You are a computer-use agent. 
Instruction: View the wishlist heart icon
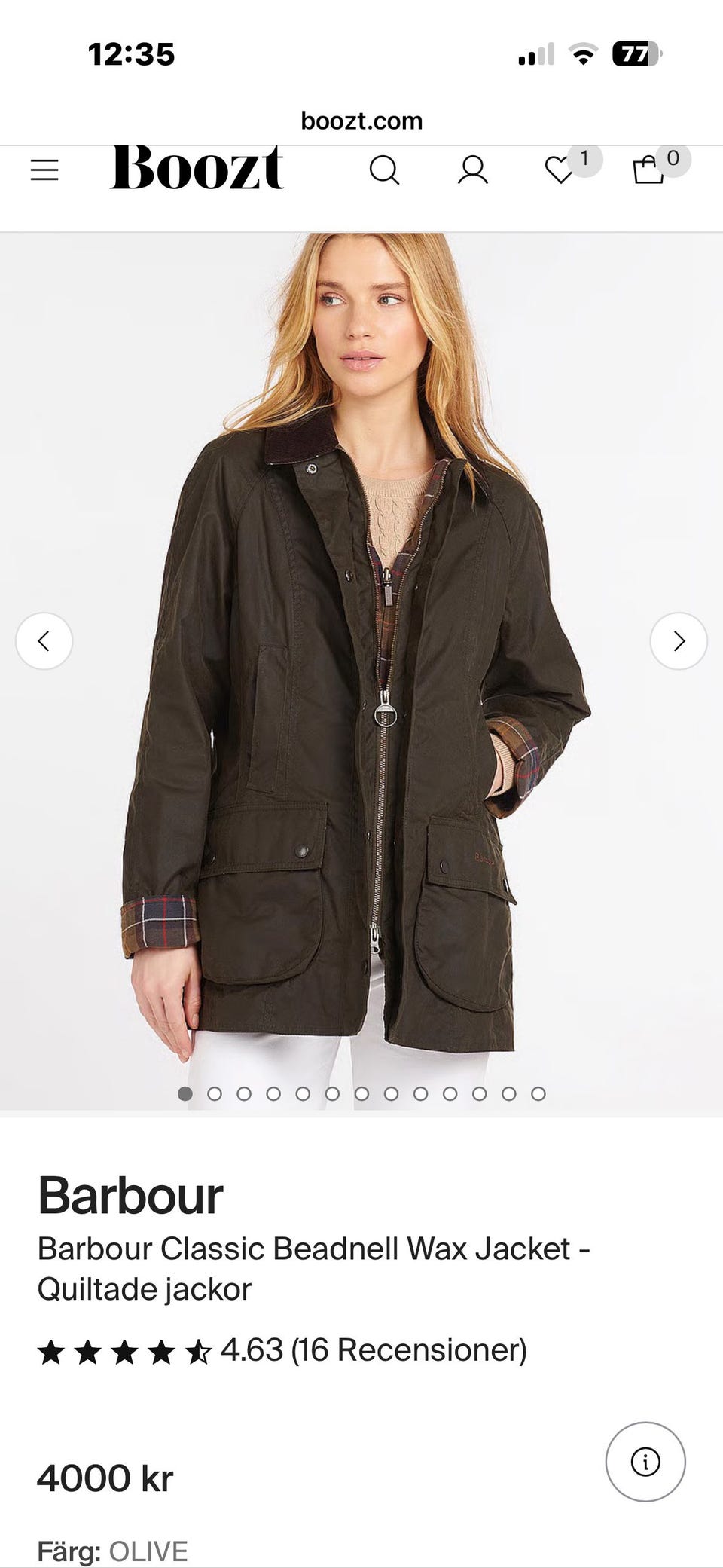tap(560, 170)
